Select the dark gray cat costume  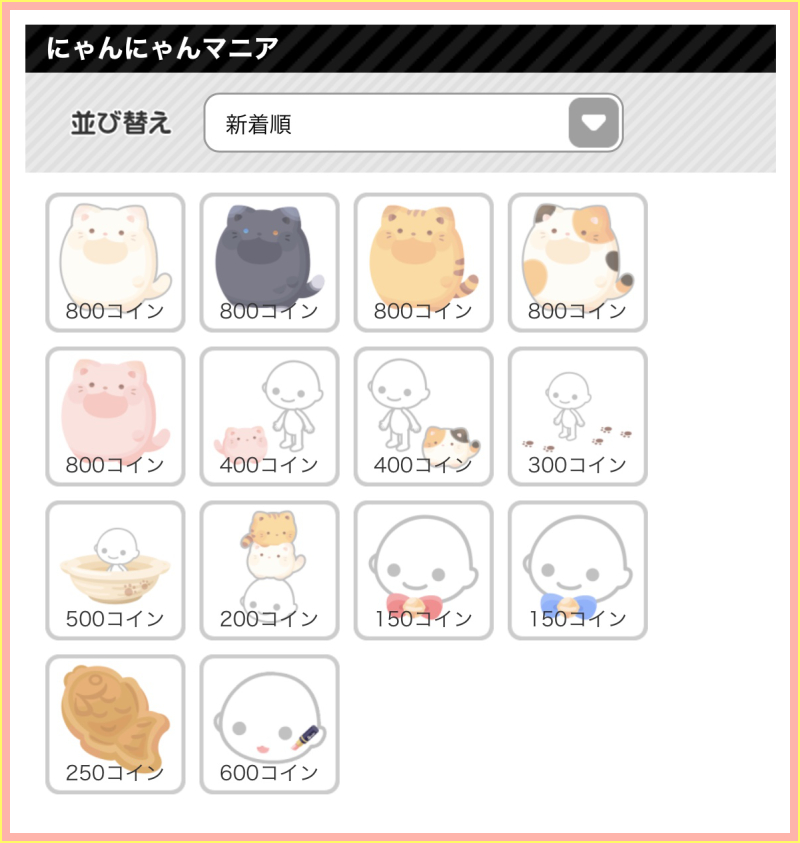coord(269,262)
